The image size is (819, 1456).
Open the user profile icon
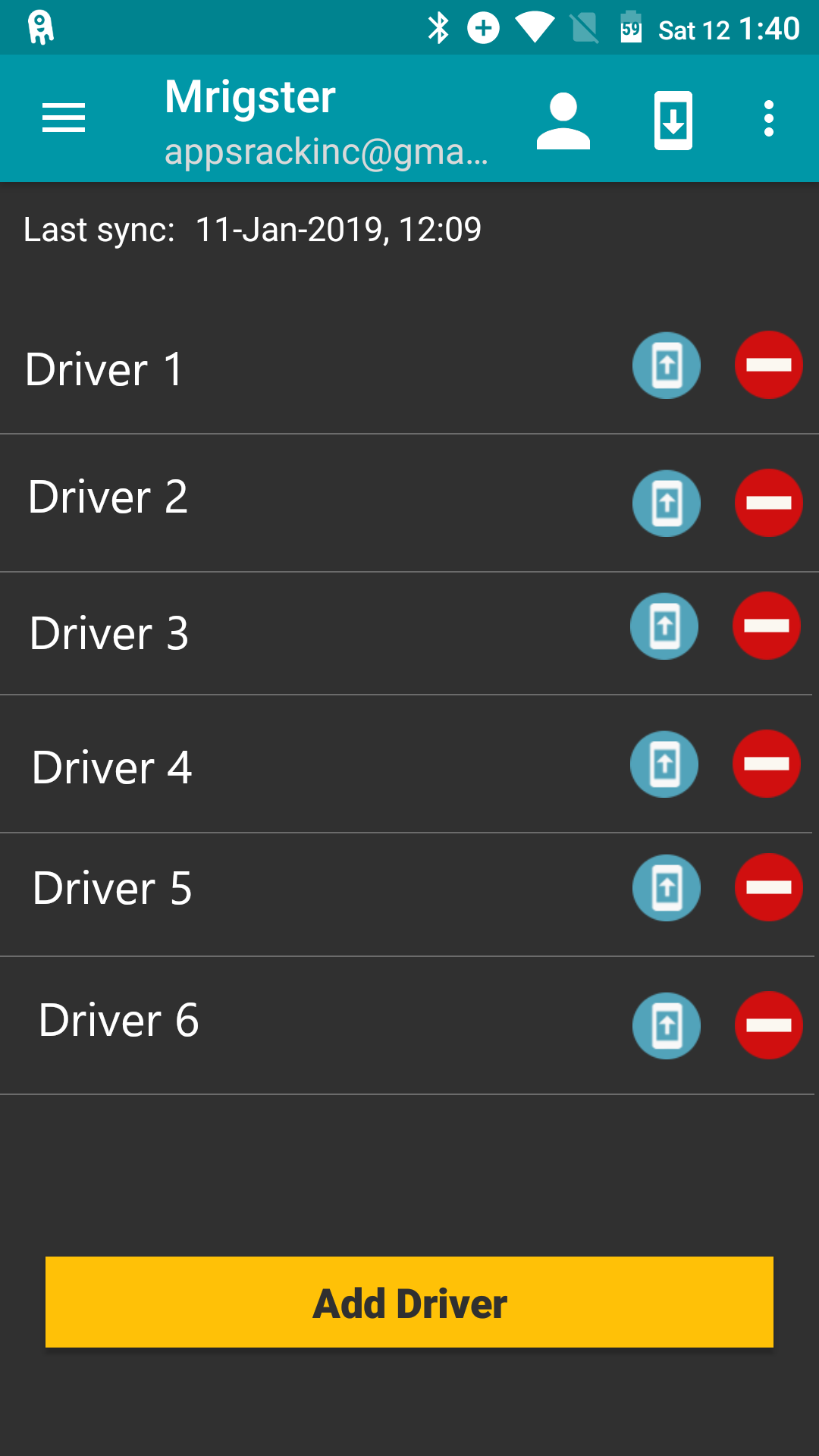563,120
